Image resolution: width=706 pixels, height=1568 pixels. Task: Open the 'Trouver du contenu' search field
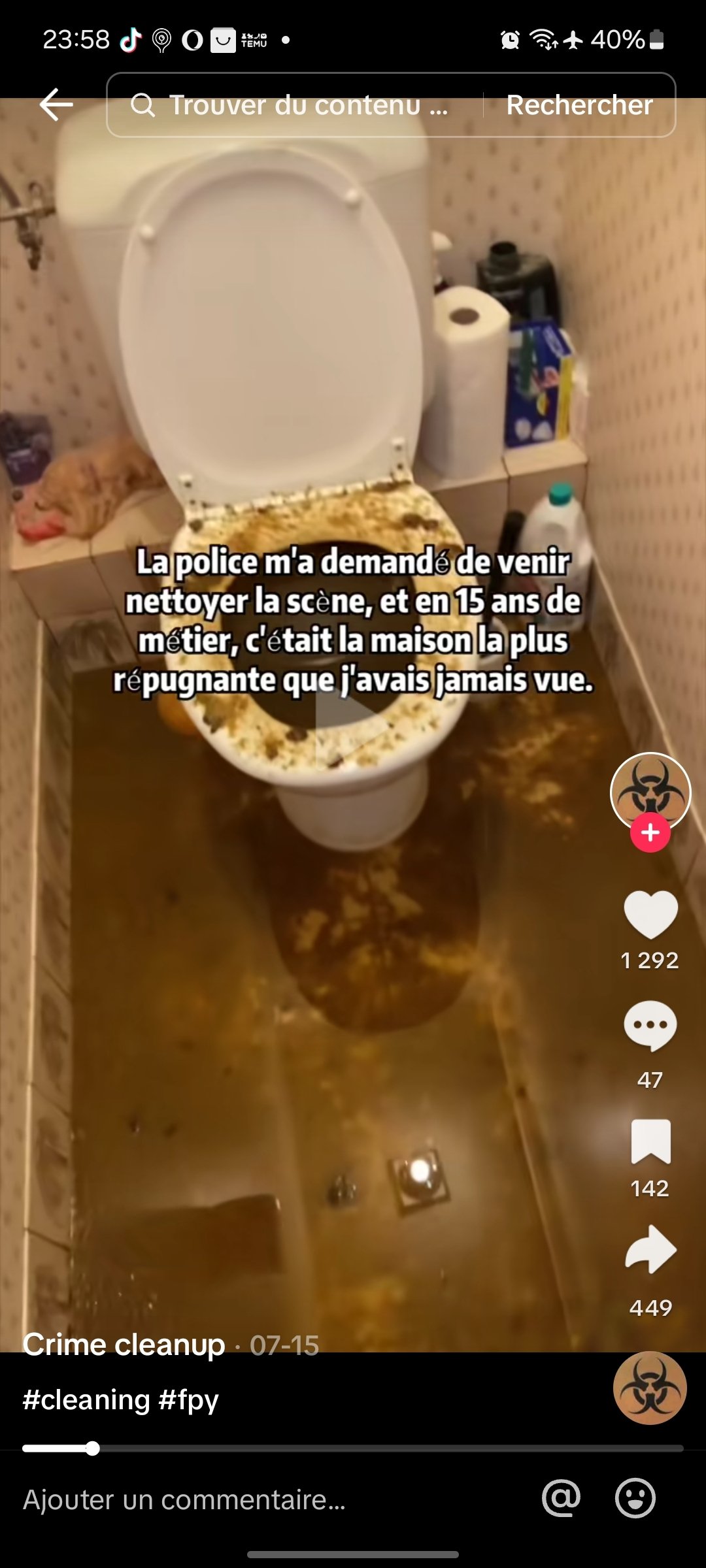coord(294,105)
